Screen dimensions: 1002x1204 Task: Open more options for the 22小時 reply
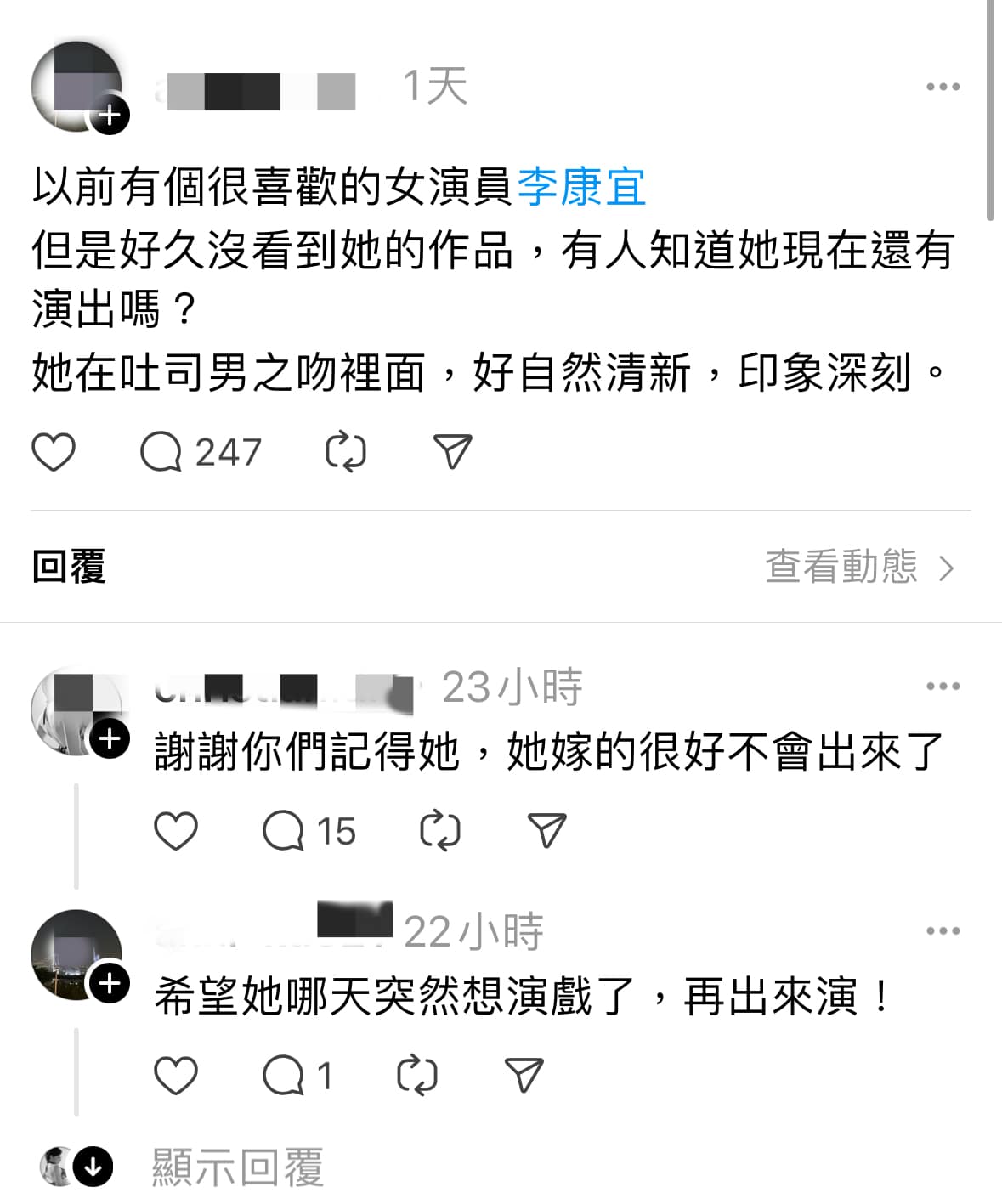pyautogui.click(x=943, y=931)
